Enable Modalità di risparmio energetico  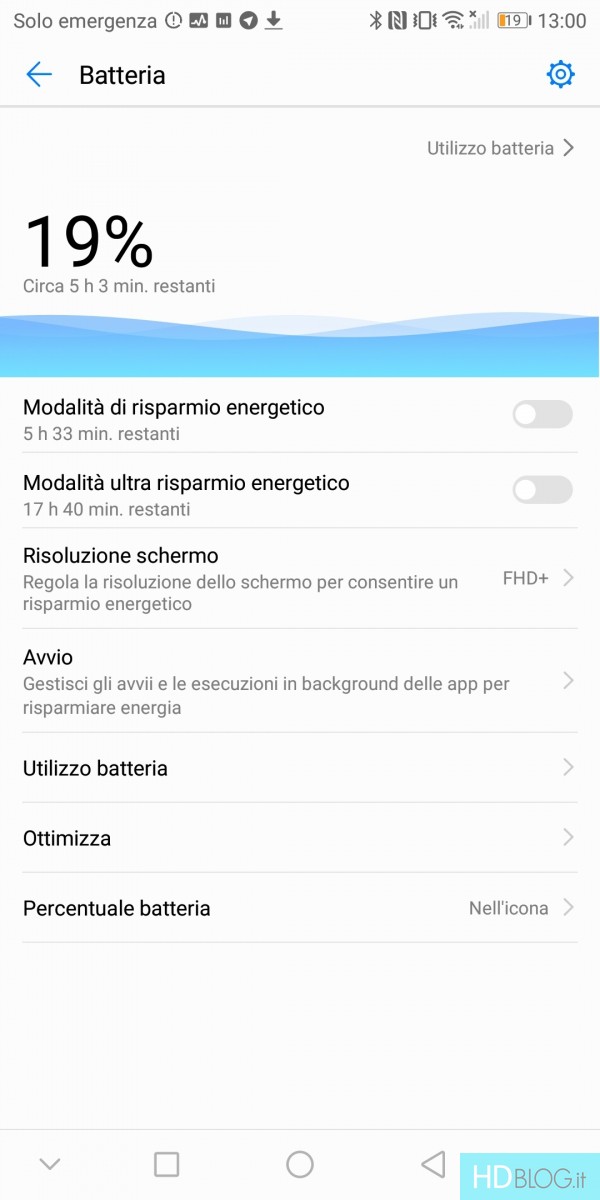coord(542,414)
